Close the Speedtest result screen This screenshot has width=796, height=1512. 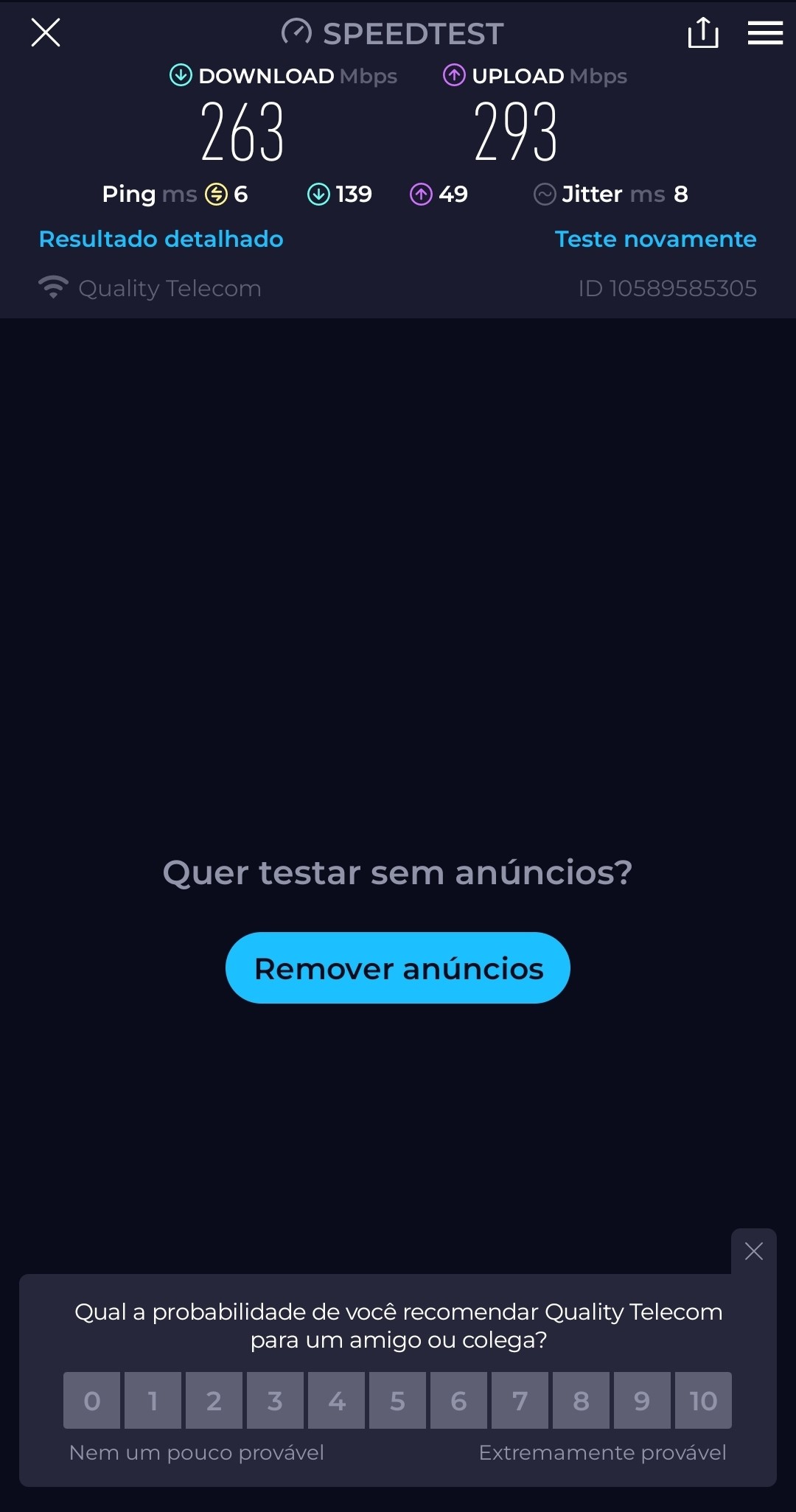click(x=46, y=32)
